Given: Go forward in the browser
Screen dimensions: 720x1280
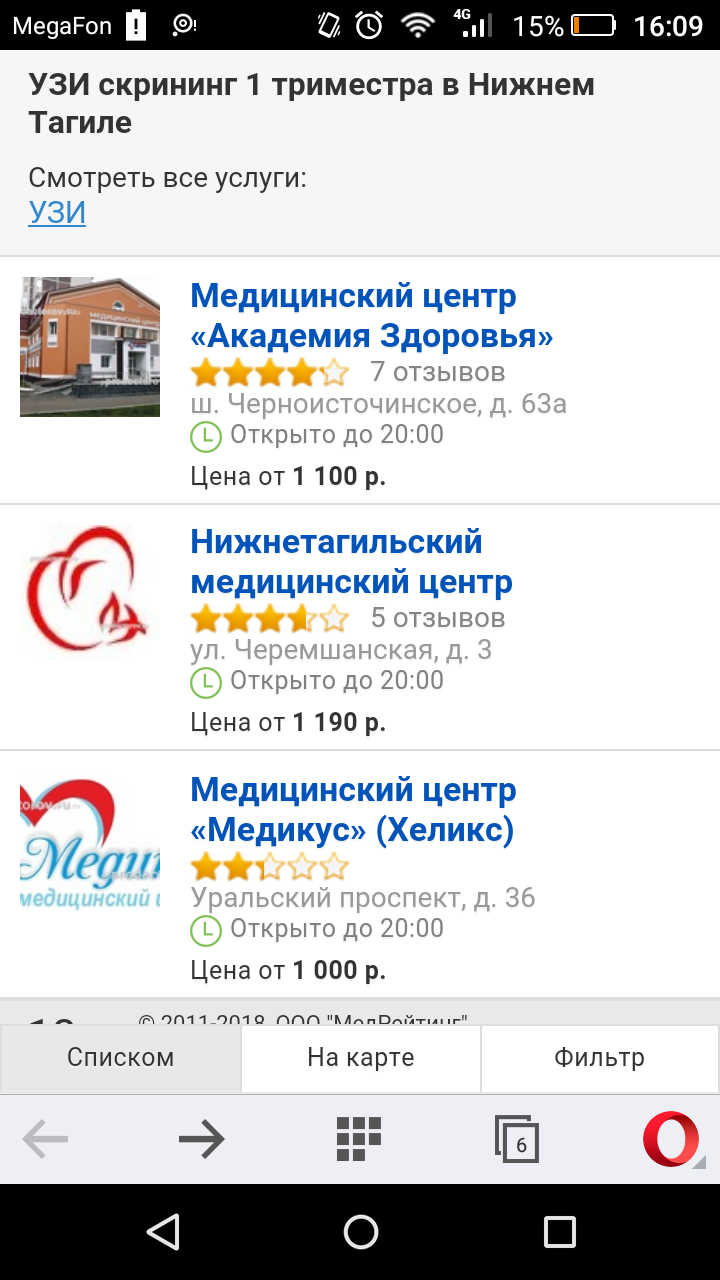Looking at the screenshot, I should click(202, 1139).
